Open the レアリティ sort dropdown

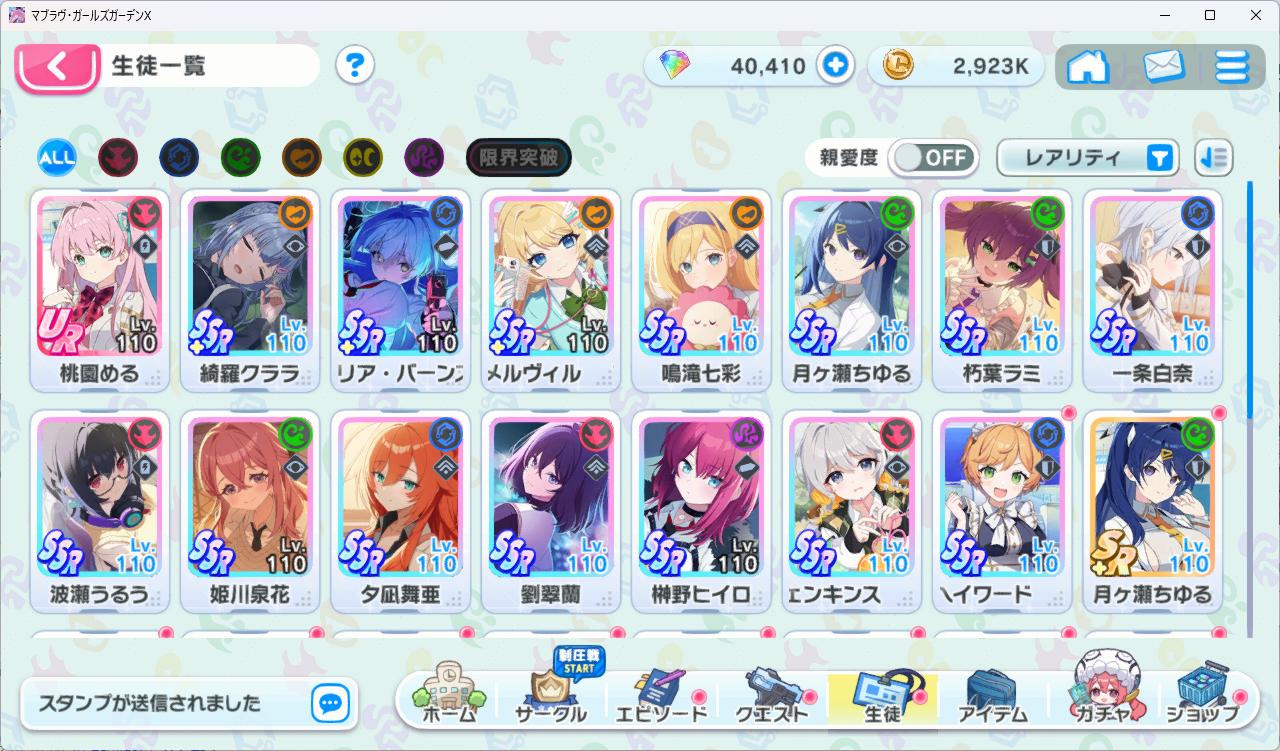1088,157
